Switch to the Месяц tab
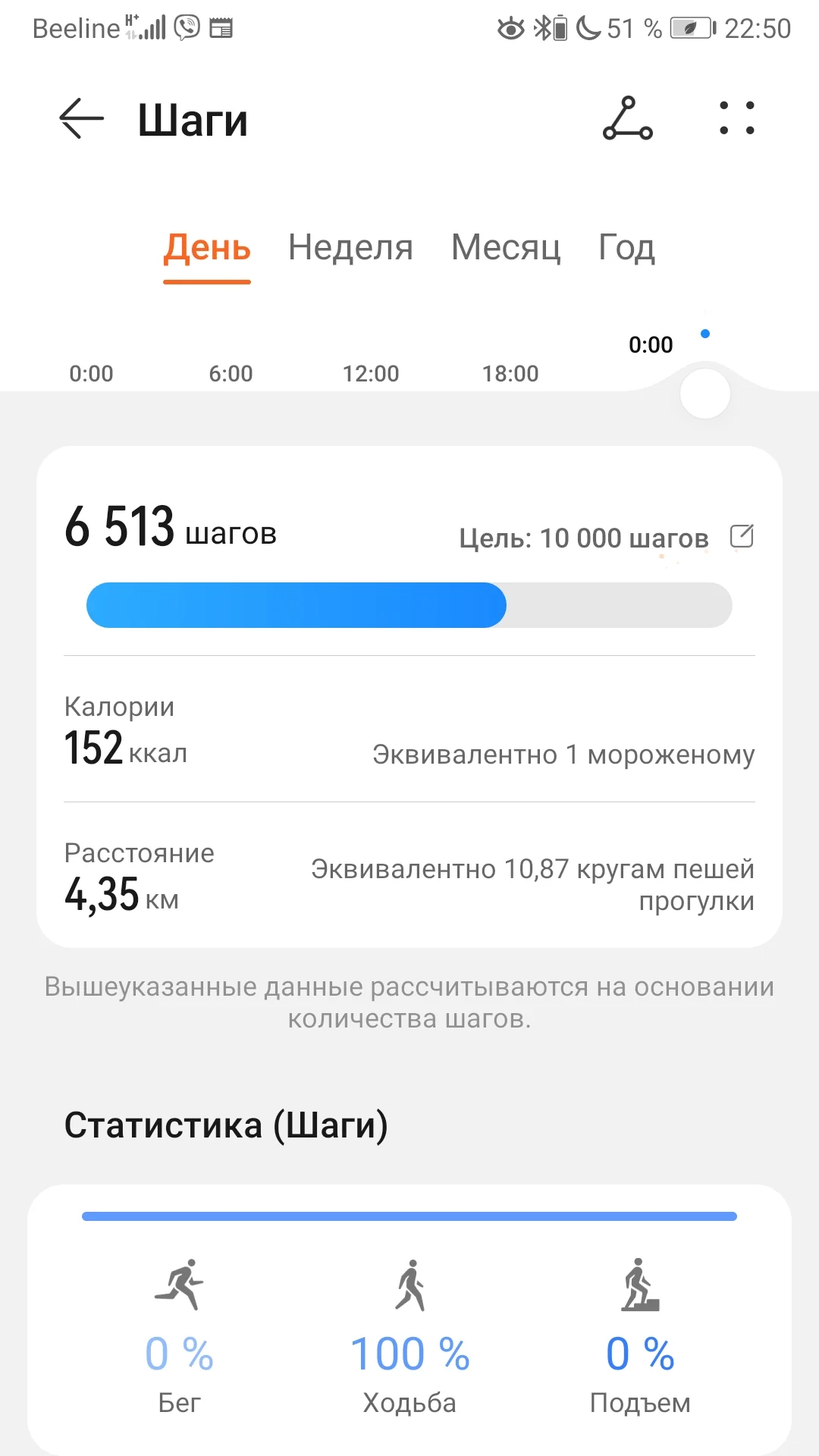819x1456 pixels. click(x=506, y=248)
